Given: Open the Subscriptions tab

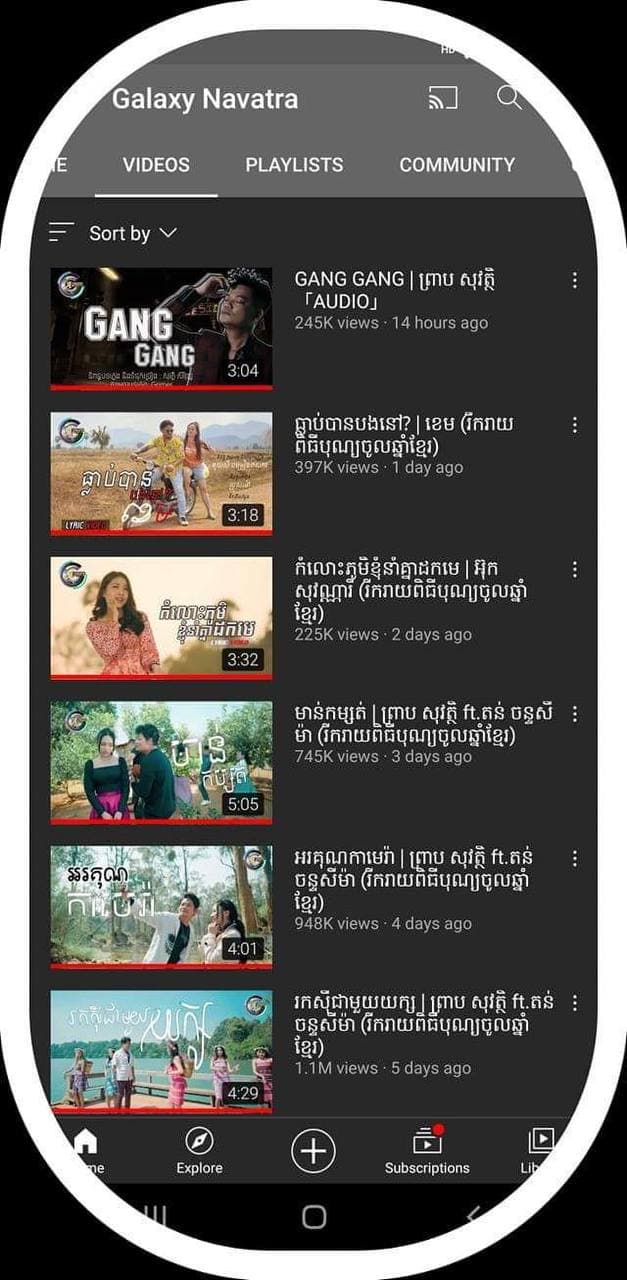Looking at the screenshot, I should tap(427, 1151).
